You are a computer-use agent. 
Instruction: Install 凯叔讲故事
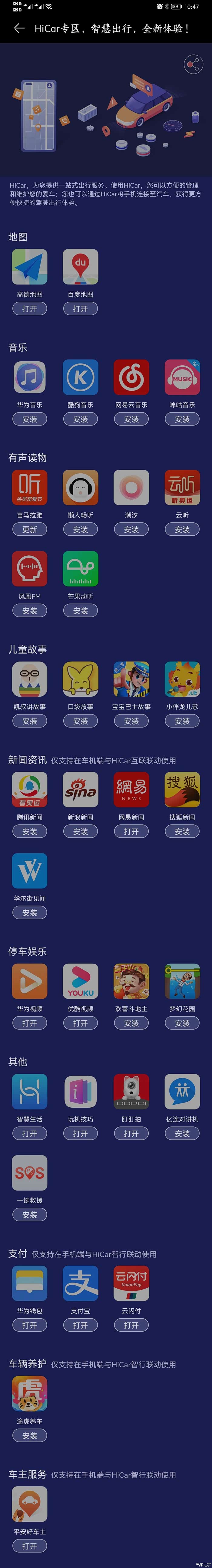click(30, 721)
